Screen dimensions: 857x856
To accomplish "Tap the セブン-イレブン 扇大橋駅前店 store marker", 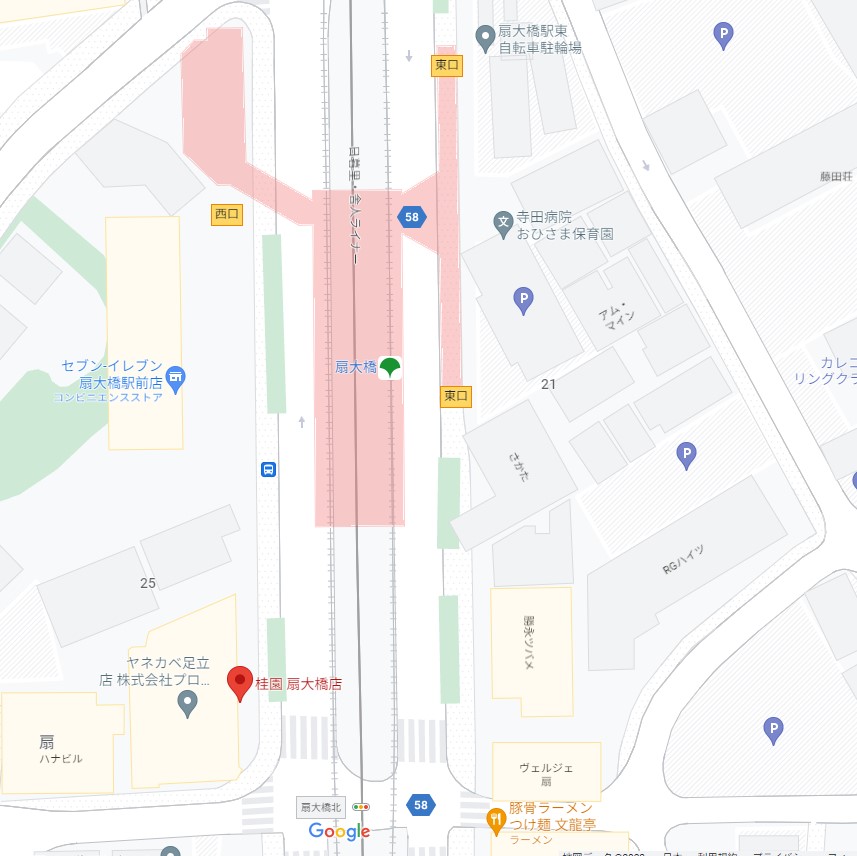I will coord(176,377).
